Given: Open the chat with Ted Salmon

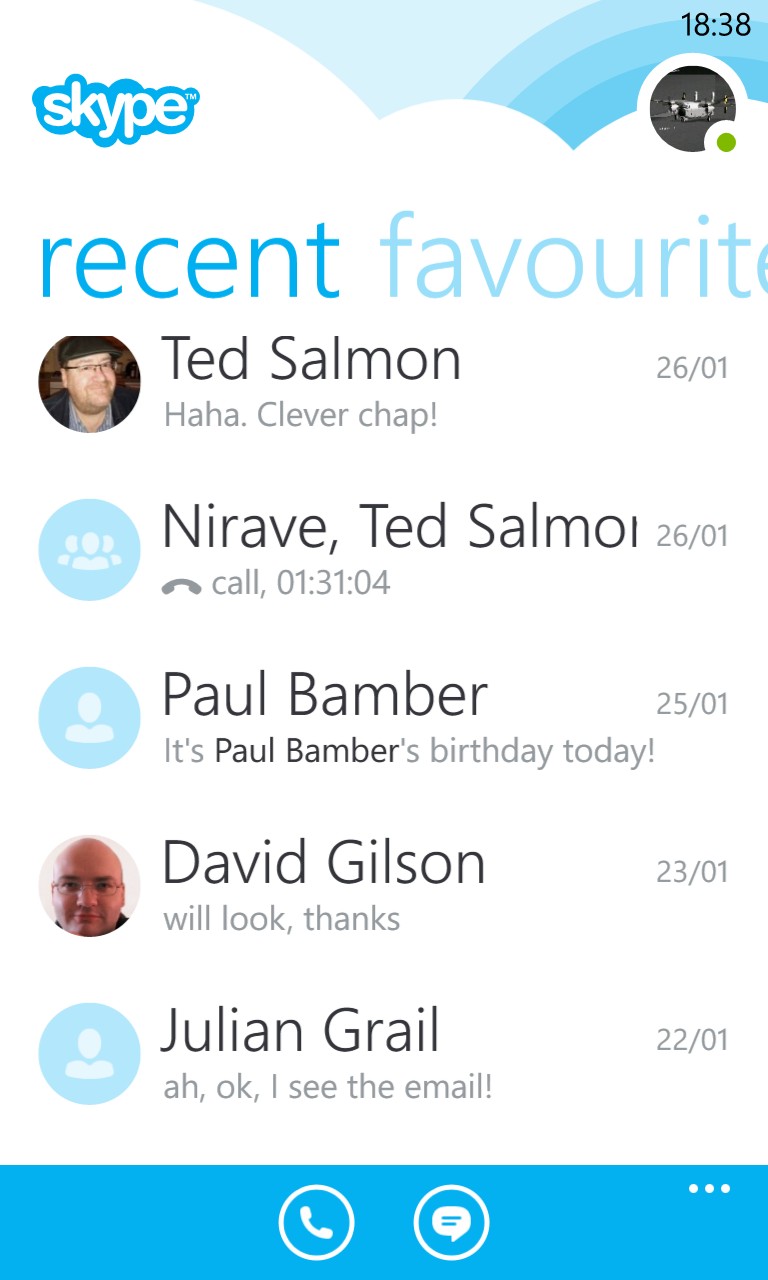Looking at the screenshot, I should [384, 384].
